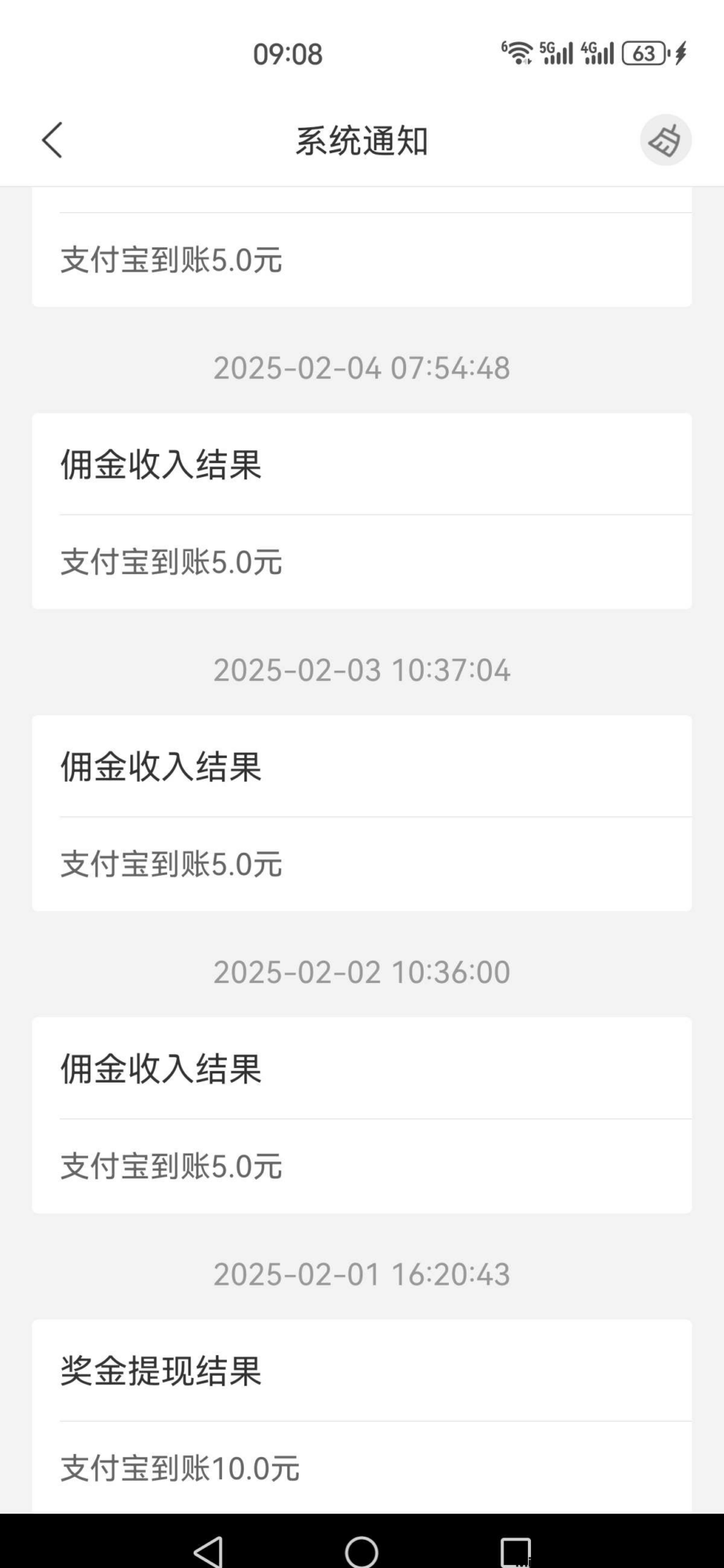Viewport: 724px width, 1568px height.
Task: Go back using the top-left chevron
Action: point(51,140)
